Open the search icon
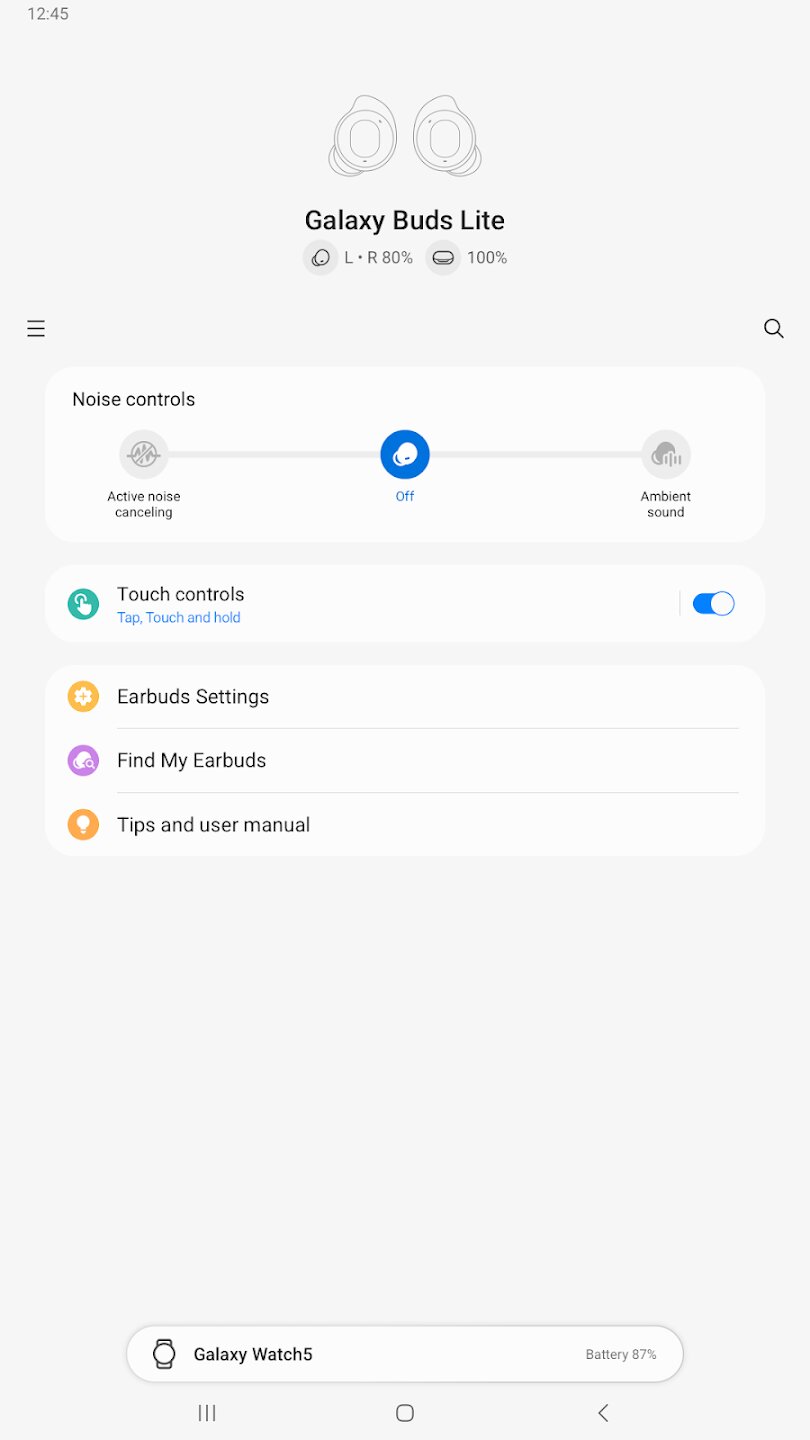 tap(773, 328)
